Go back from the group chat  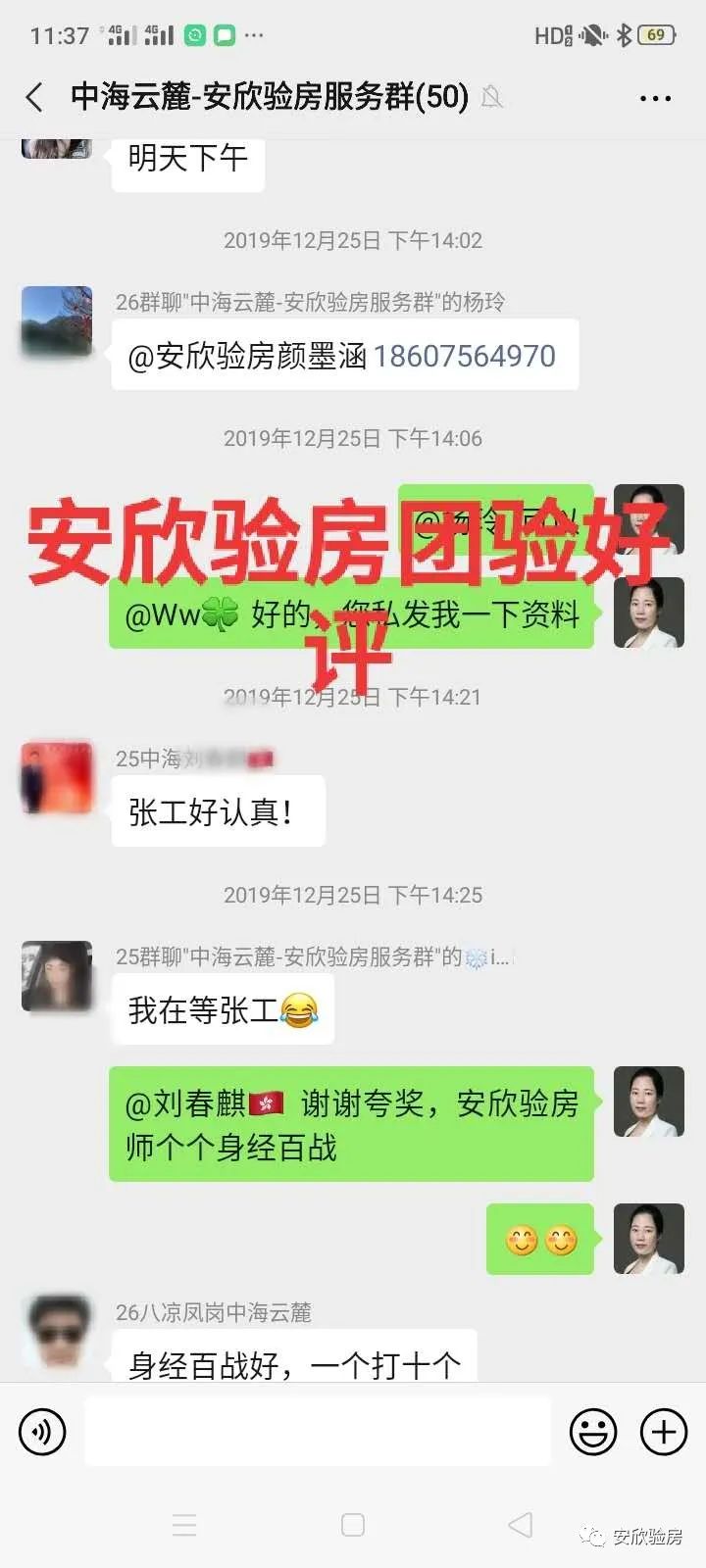(x=34, y=97)
